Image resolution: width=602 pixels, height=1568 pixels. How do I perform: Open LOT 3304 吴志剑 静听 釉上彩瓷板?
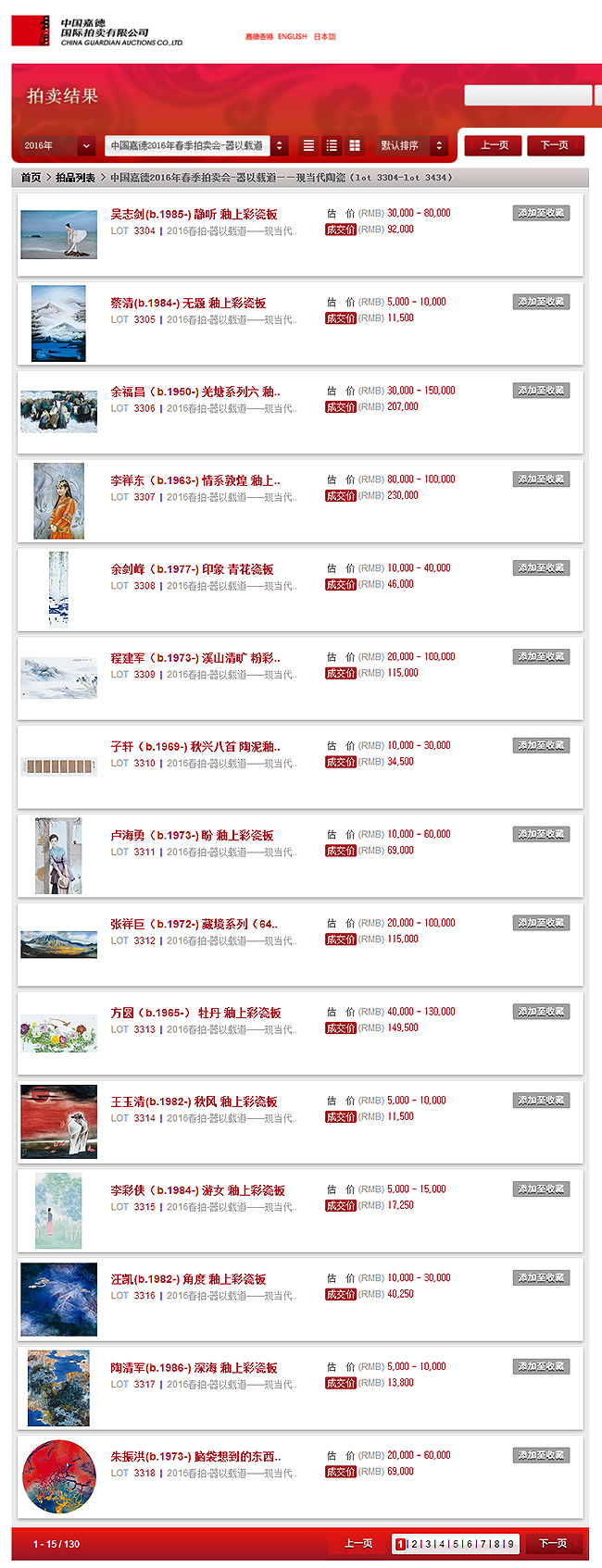(194, 214)
